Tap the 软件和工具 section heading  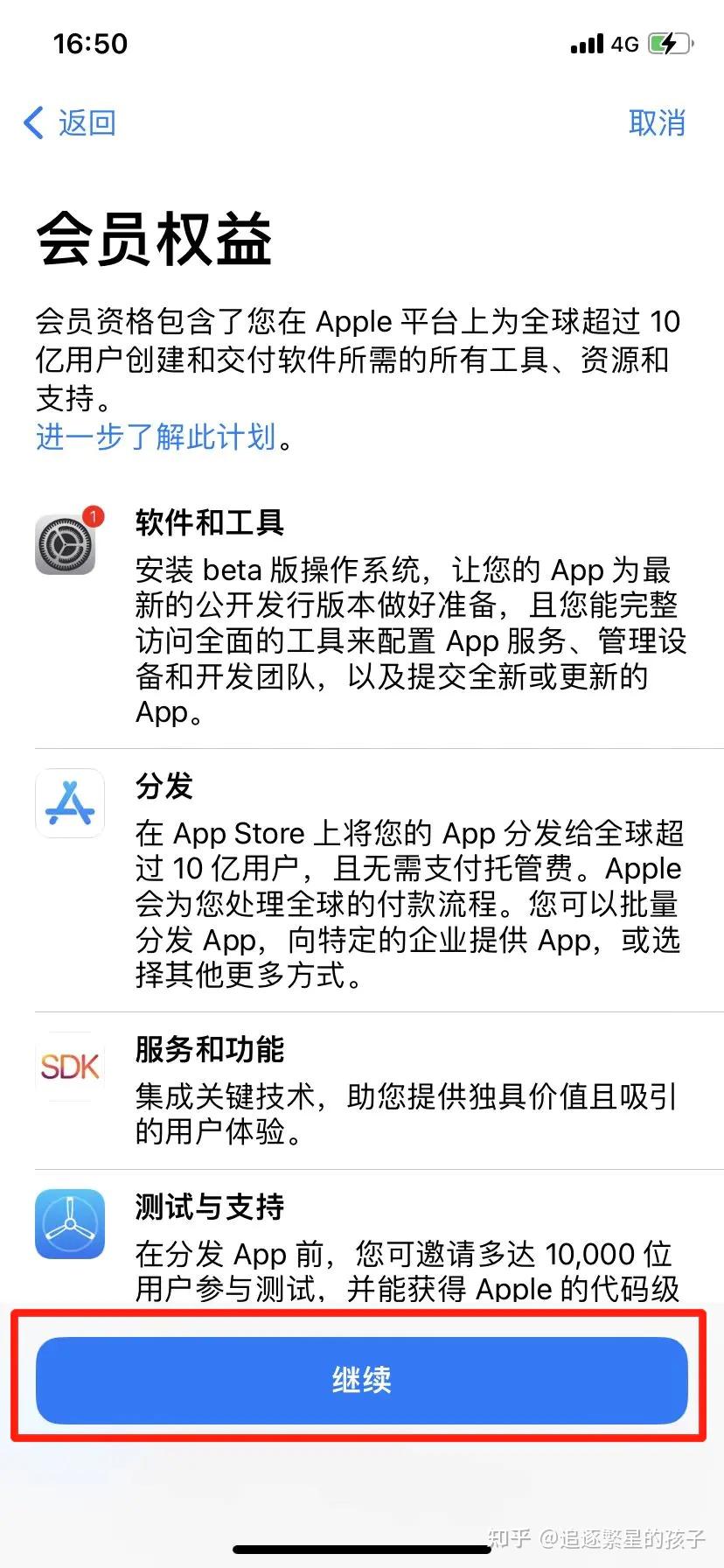pyautogui.click(x=208, y=521)
